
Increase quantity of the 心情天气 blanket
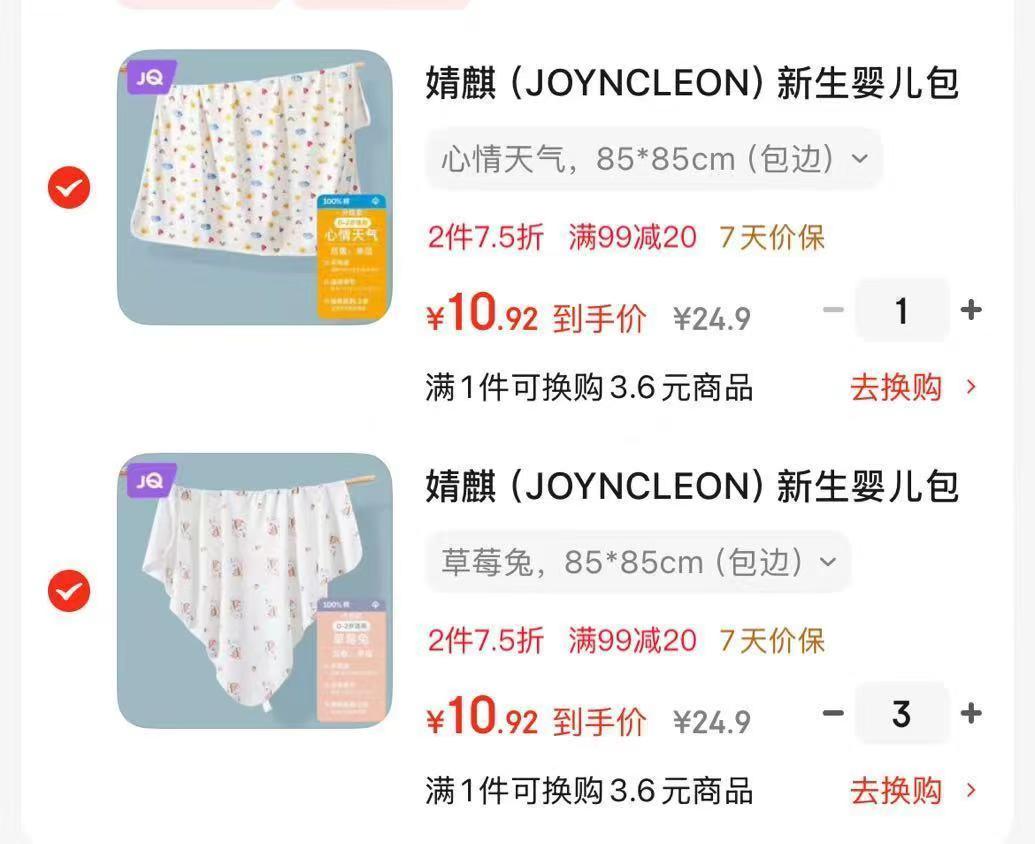pos(970,311)
